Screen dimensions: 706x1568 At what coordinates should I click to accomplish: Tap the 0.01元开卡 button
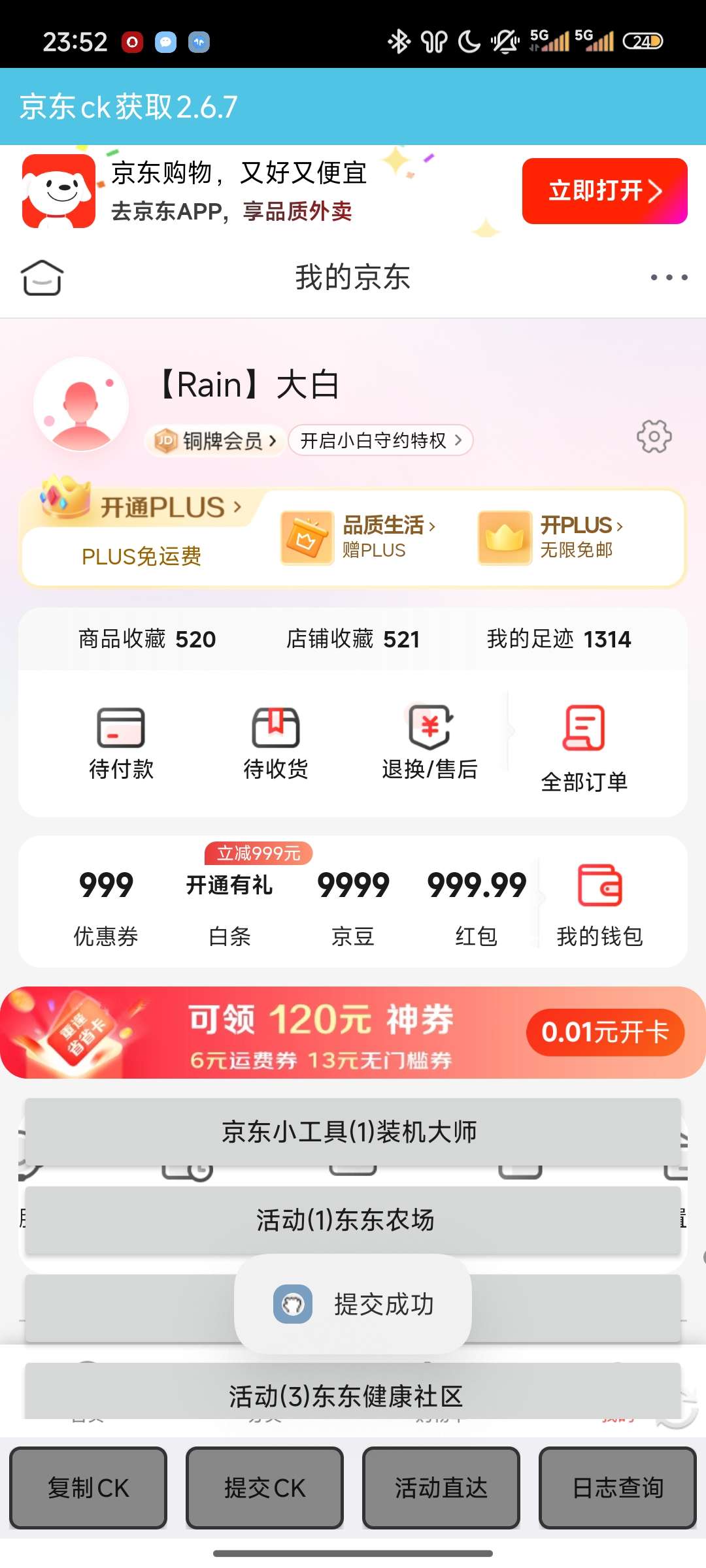point(605,1032)
